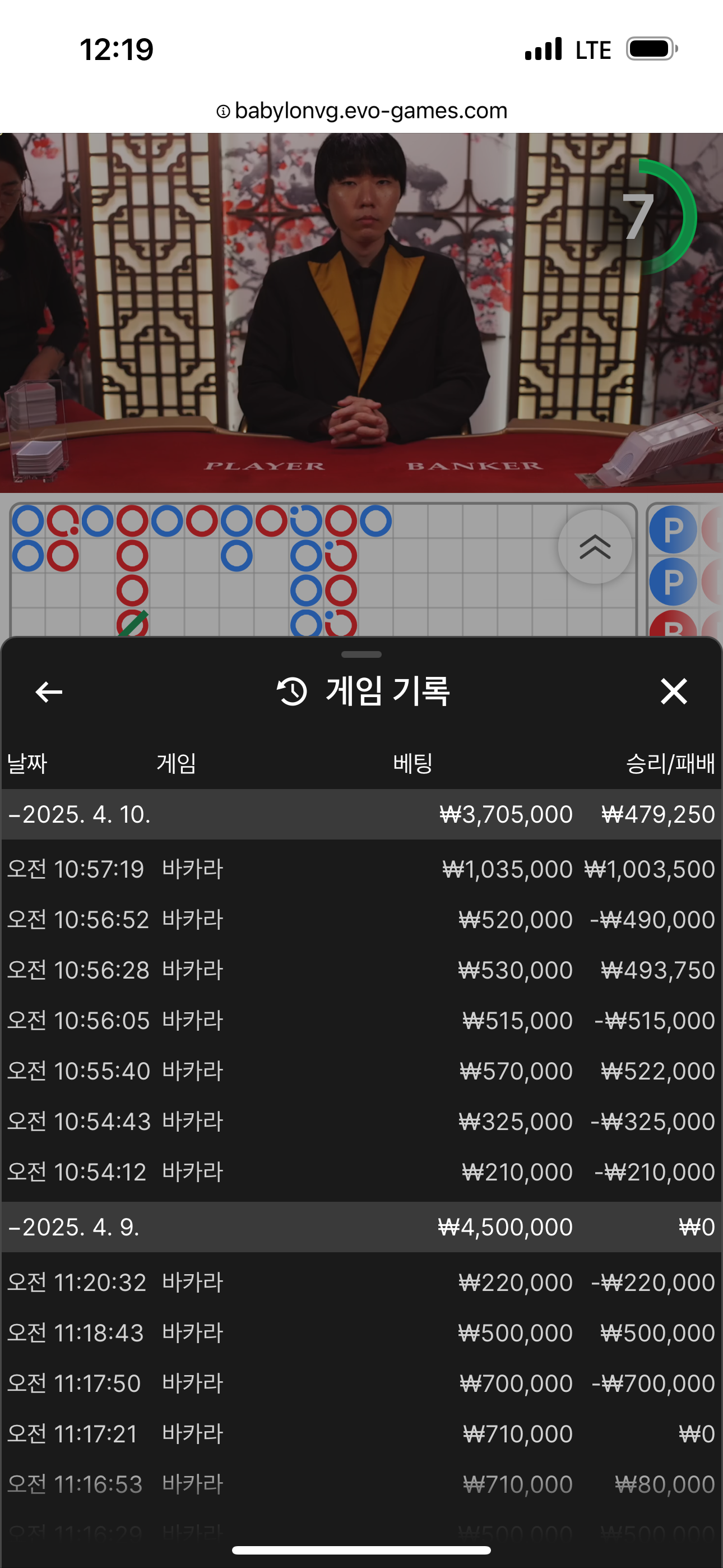View details of the 10:56:28 round
This screenshot has width=723, height=1568.
point(361,970)
